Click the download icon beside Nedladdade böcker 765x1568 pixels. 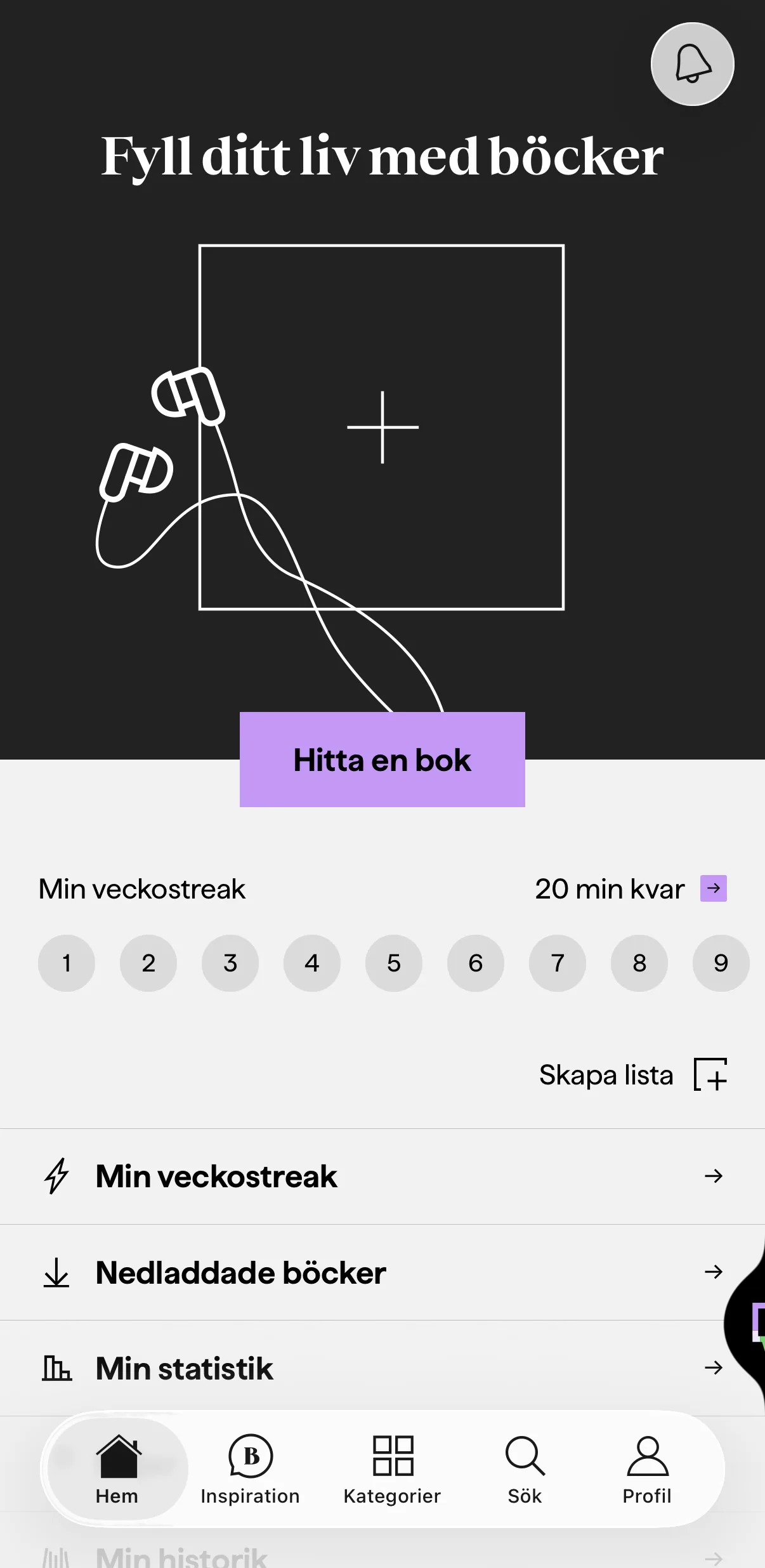coord(57,1272)
